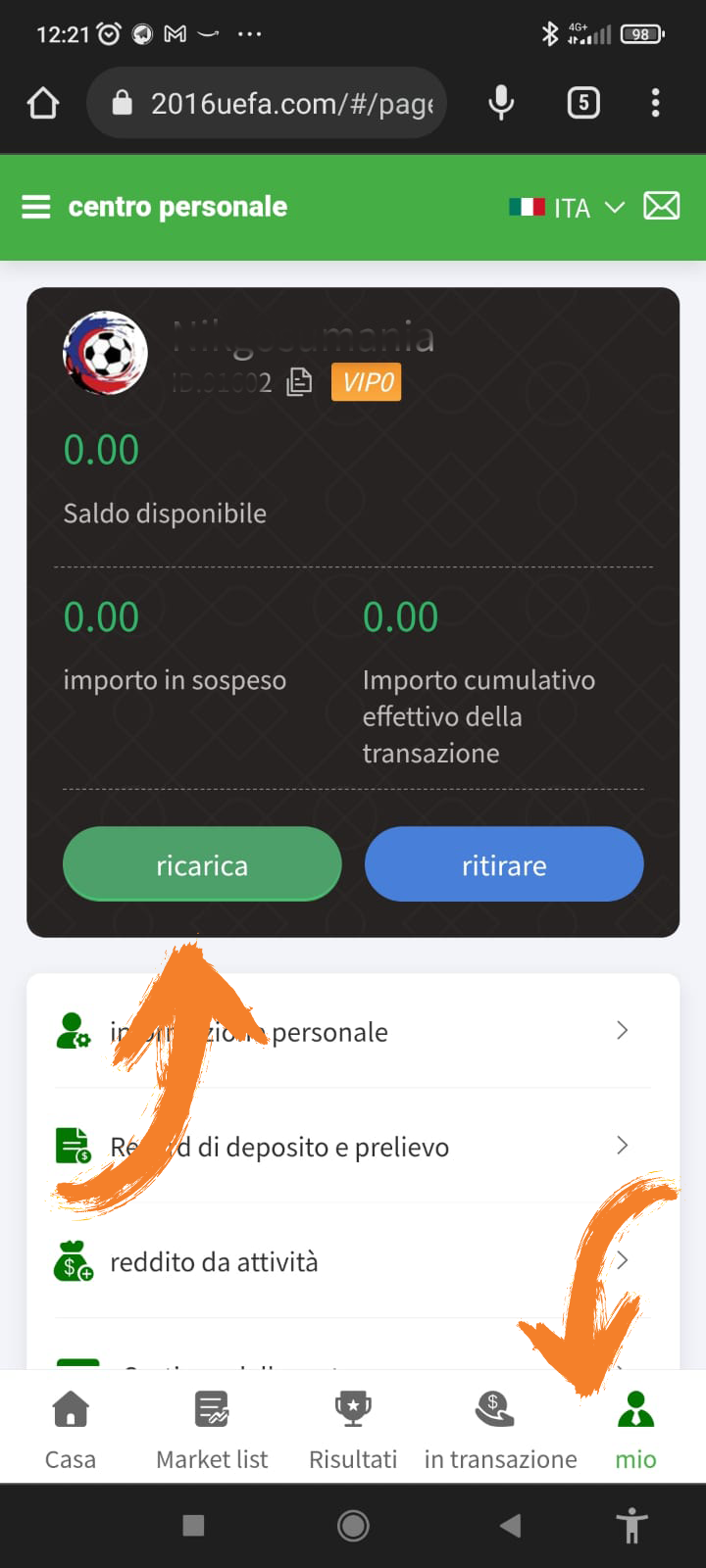Switch to the Risultati tab
This screenshot has height=1568, width=706.
tap(353, 1429)
